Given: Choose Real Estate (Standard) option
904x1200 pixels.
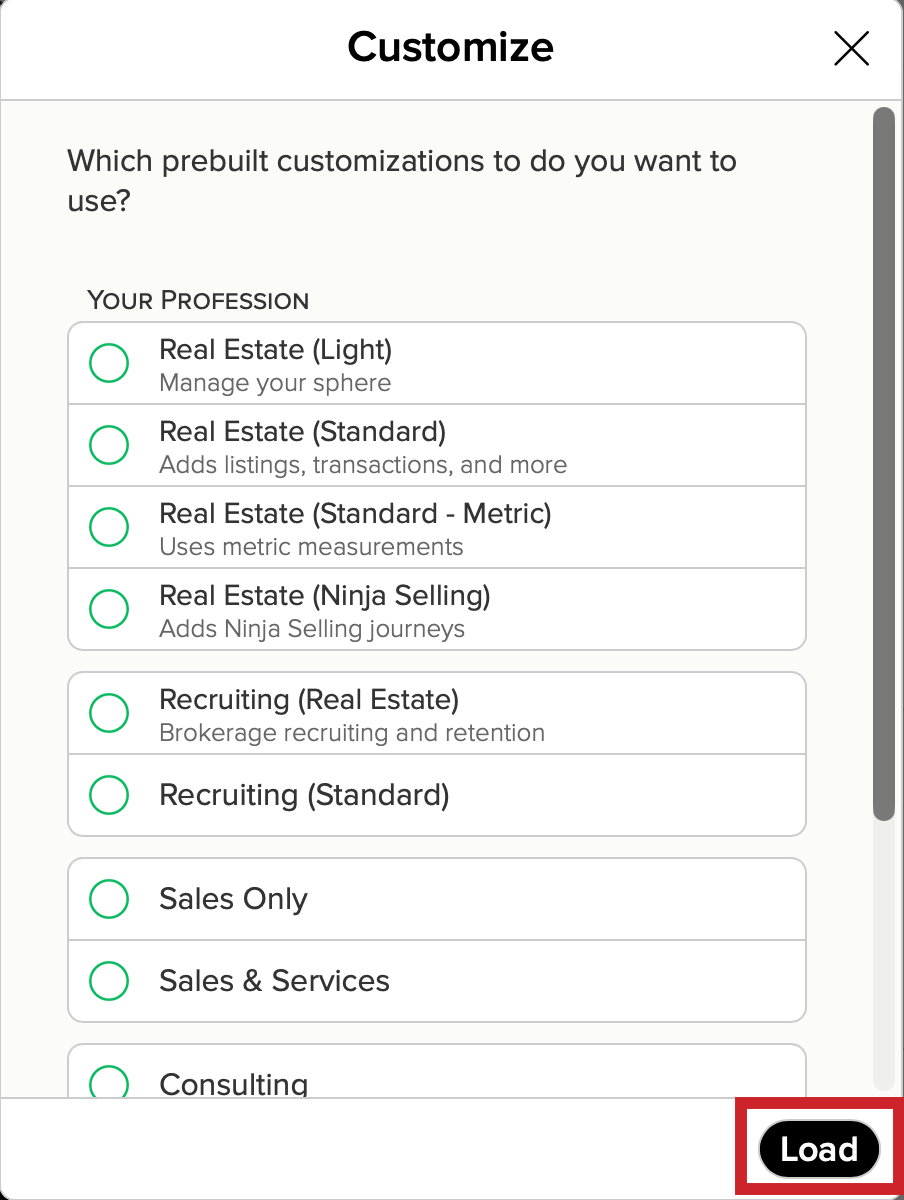Looking at the screenshot, I should (109, 445).
